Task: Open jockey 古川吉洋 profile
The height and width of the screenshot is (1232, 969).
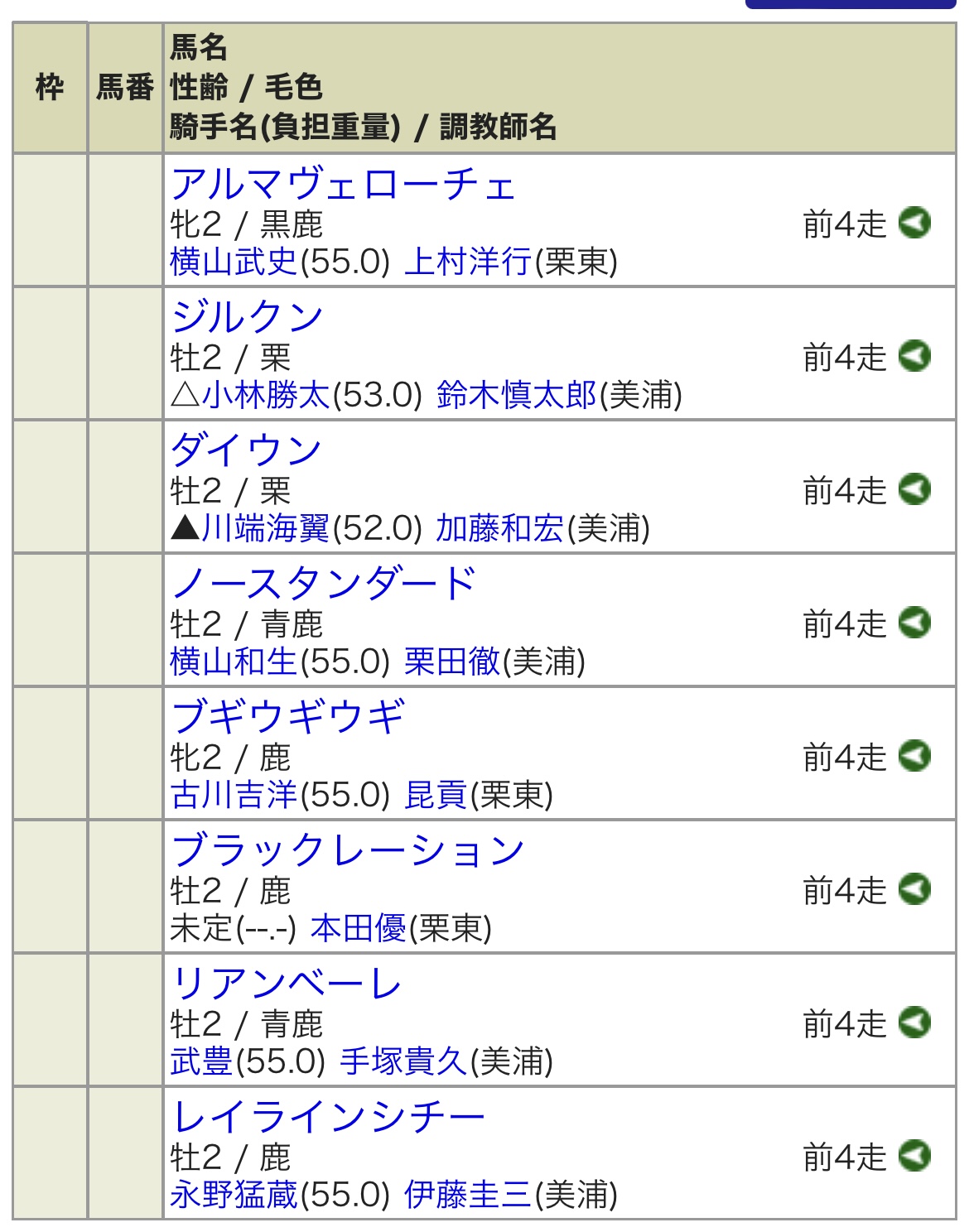Action: [x=234, y=795]
